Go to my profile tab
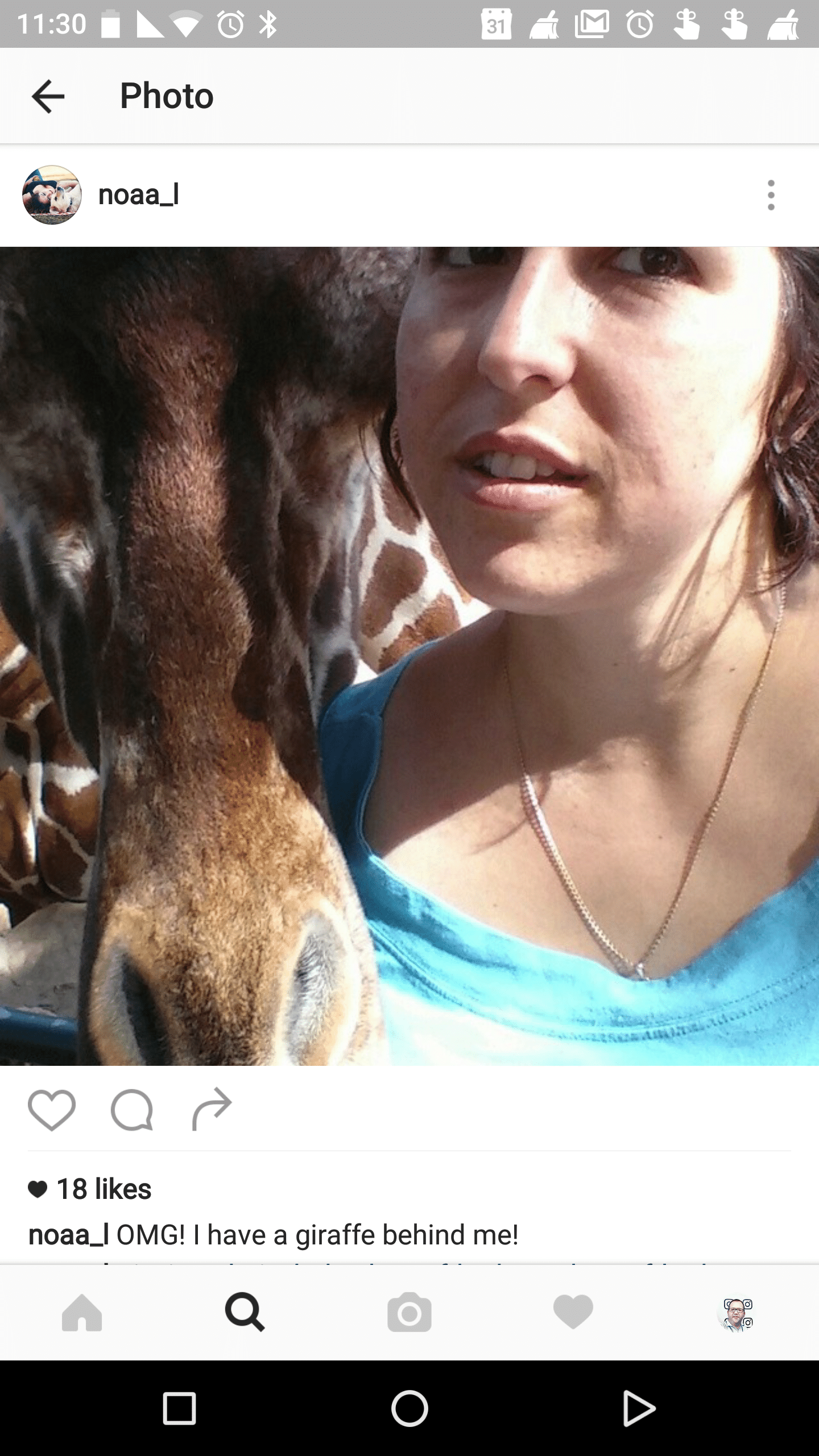Image resolution: width=819 pixels, height=1456 pixels. (x=737, y=1314)
